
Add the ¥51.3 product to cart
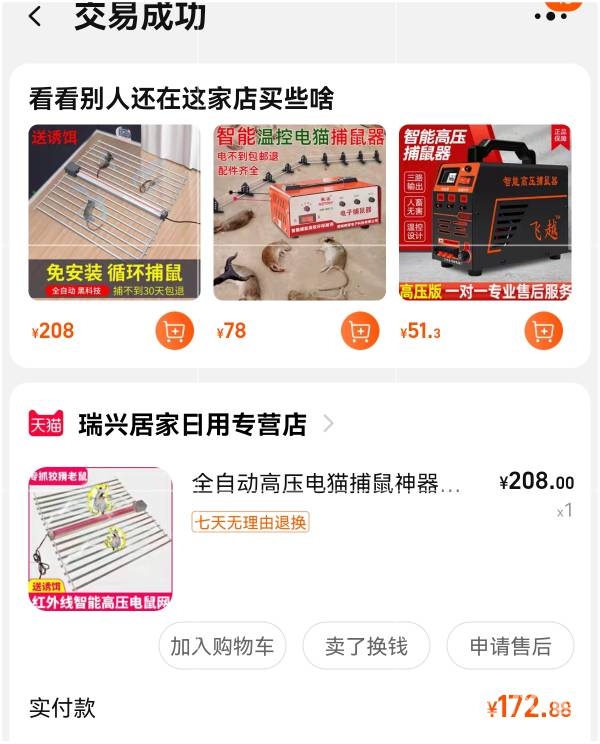click(x=542, y=331)
